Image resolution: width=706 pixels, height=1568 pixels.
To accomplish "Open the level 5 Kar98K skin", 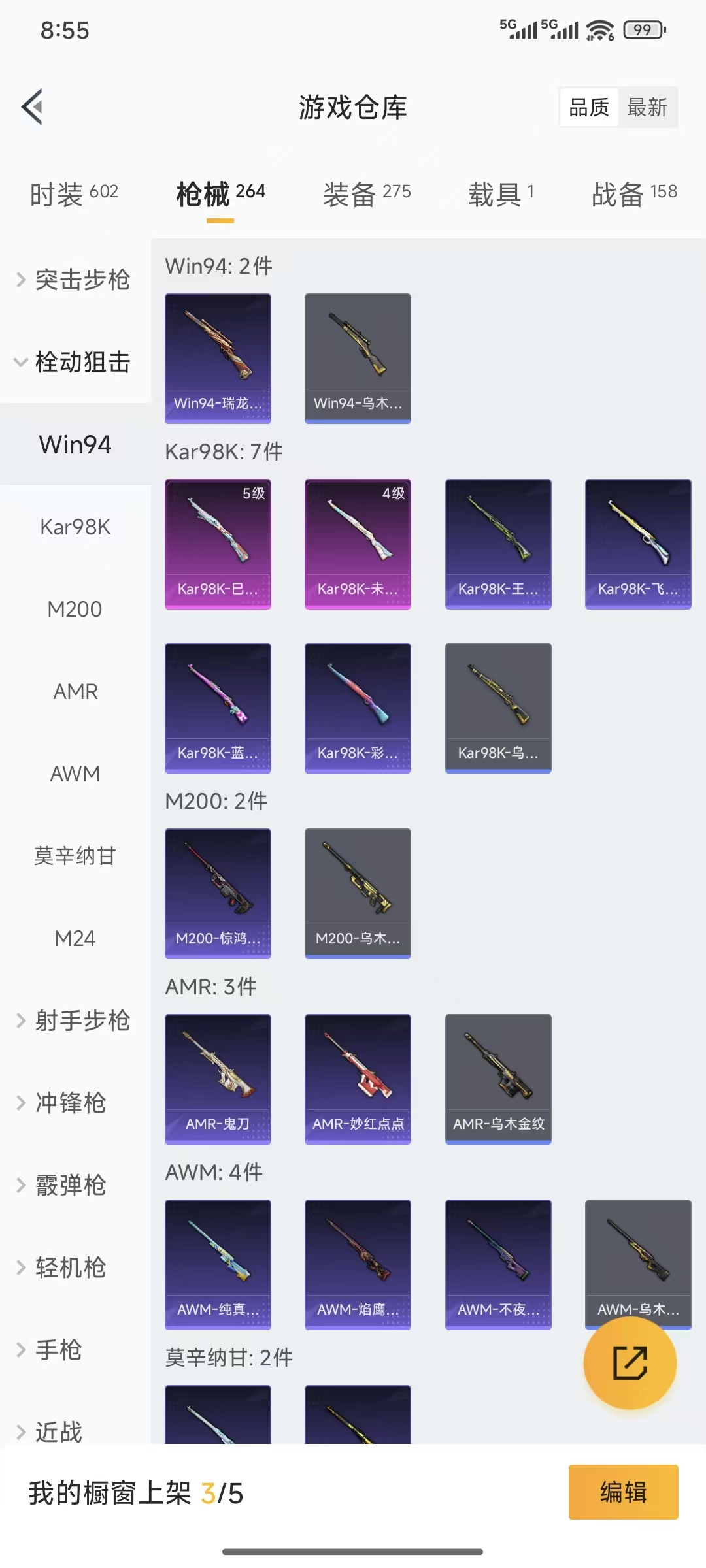I will click(218, 543).
